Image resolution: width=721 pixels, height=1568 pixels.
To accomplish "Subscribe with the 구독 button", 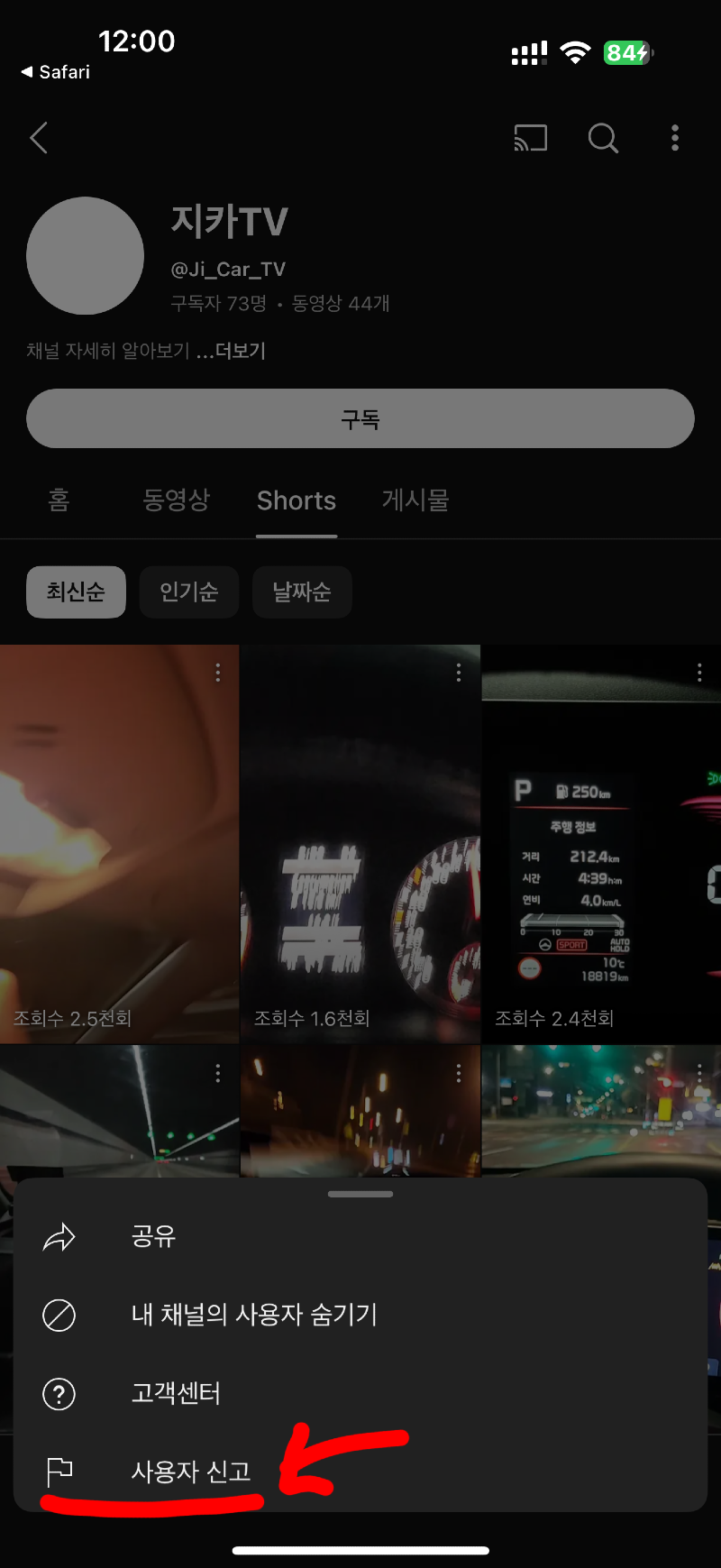I will (360, 418).
